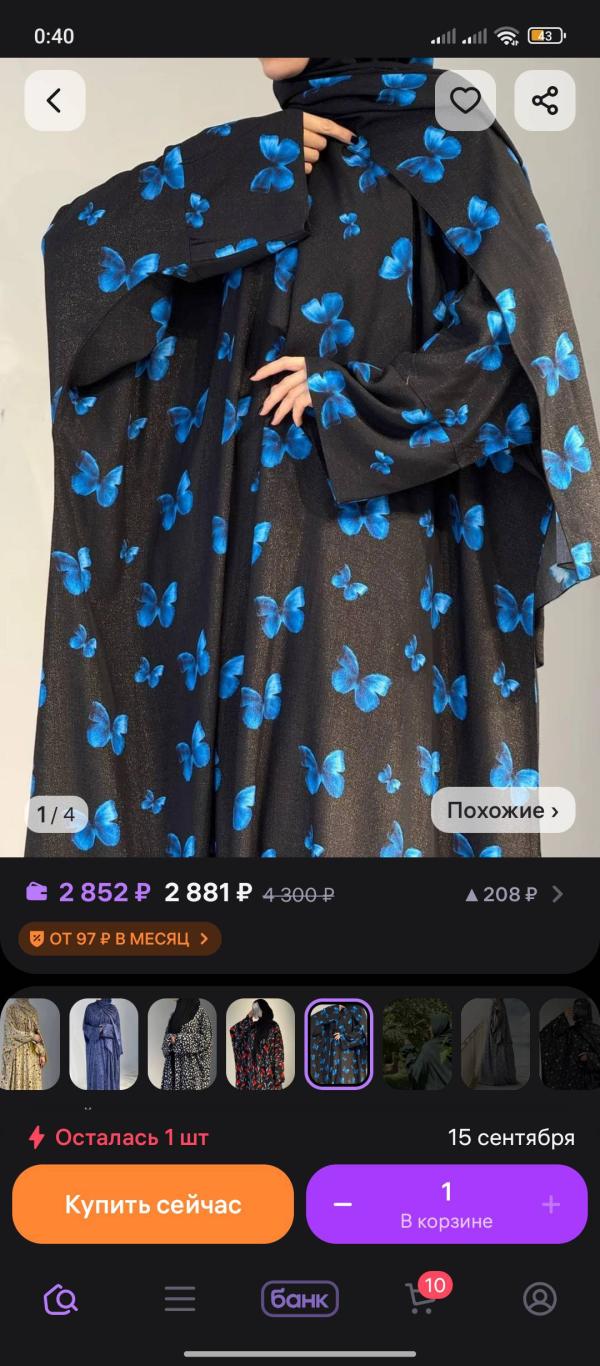Go back using the top-left arrow
600x1366 pixels.
pyautogui.click(x=55, y=101)
